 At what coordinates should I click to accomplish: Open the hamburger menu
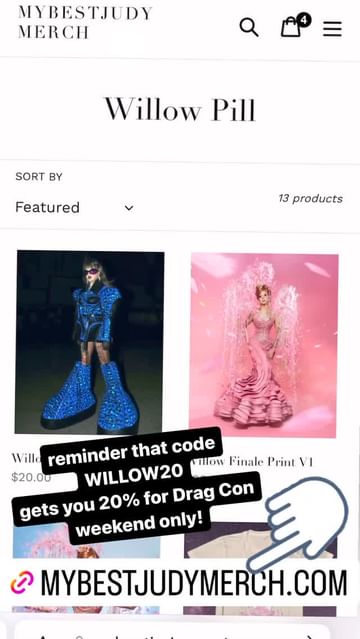coord(332,29)
